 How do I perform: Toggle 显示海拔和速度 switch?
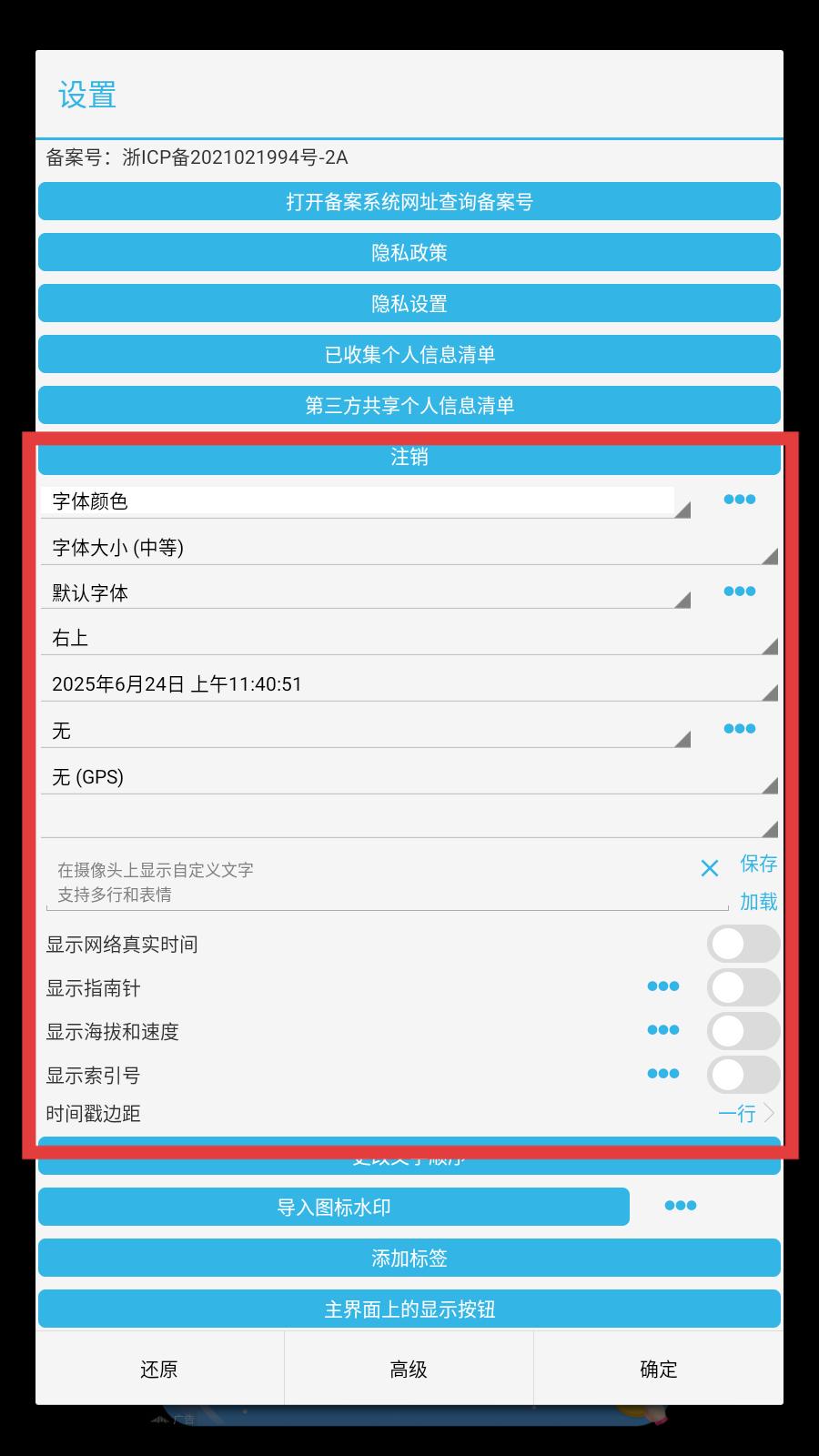[x=743, y=1031]
